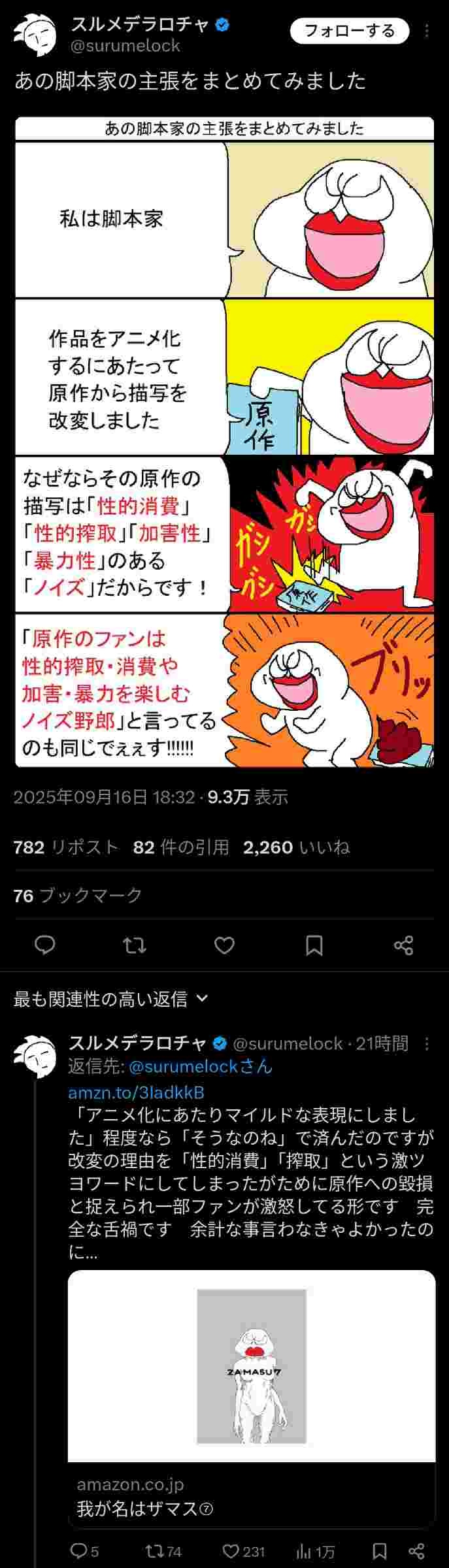
Task: Open overflow menu on the reply
Action: (427, 1043)
